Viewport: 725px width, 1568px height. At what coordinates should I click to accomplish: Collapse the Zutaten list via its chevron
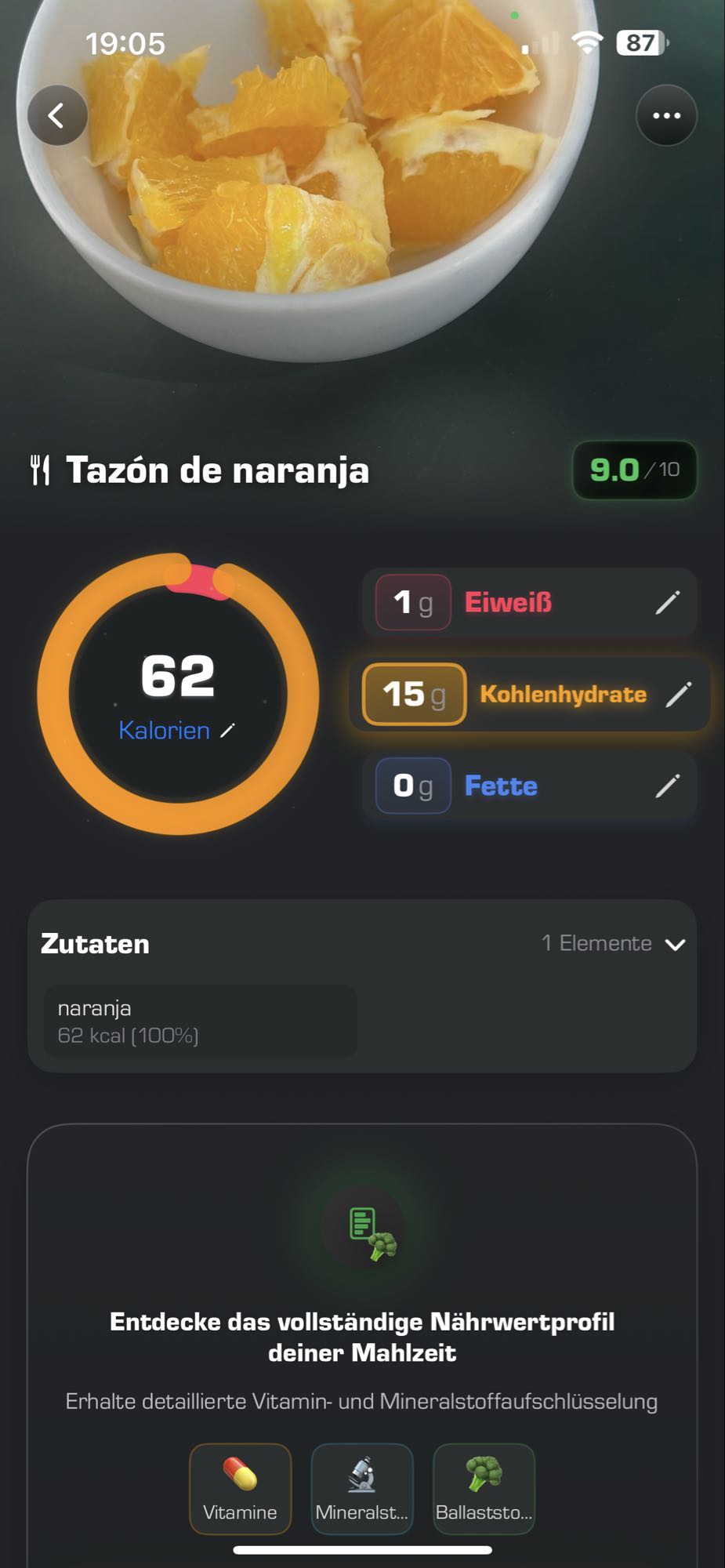676,945
